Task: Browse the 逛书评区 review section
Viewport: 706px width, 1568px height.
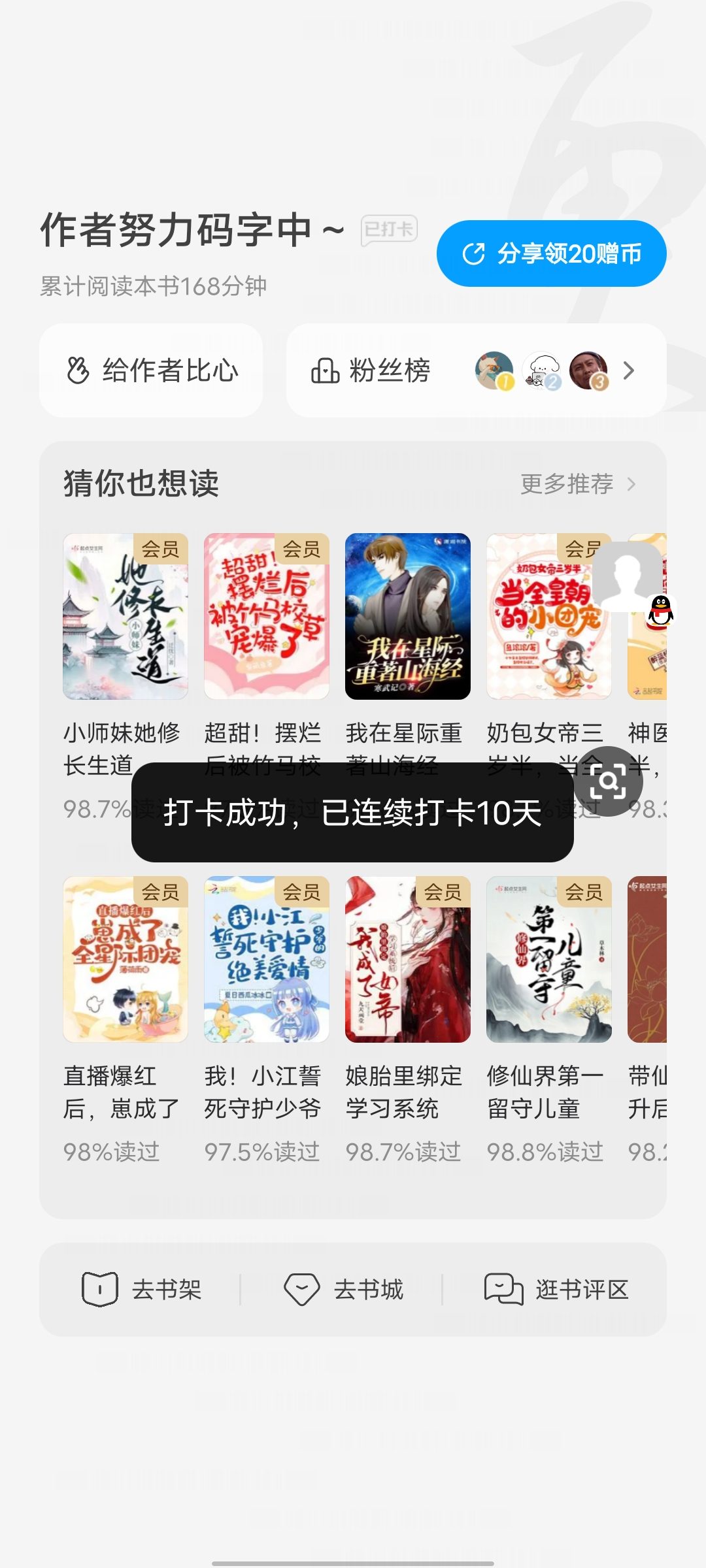Action: click(556, 1289)
